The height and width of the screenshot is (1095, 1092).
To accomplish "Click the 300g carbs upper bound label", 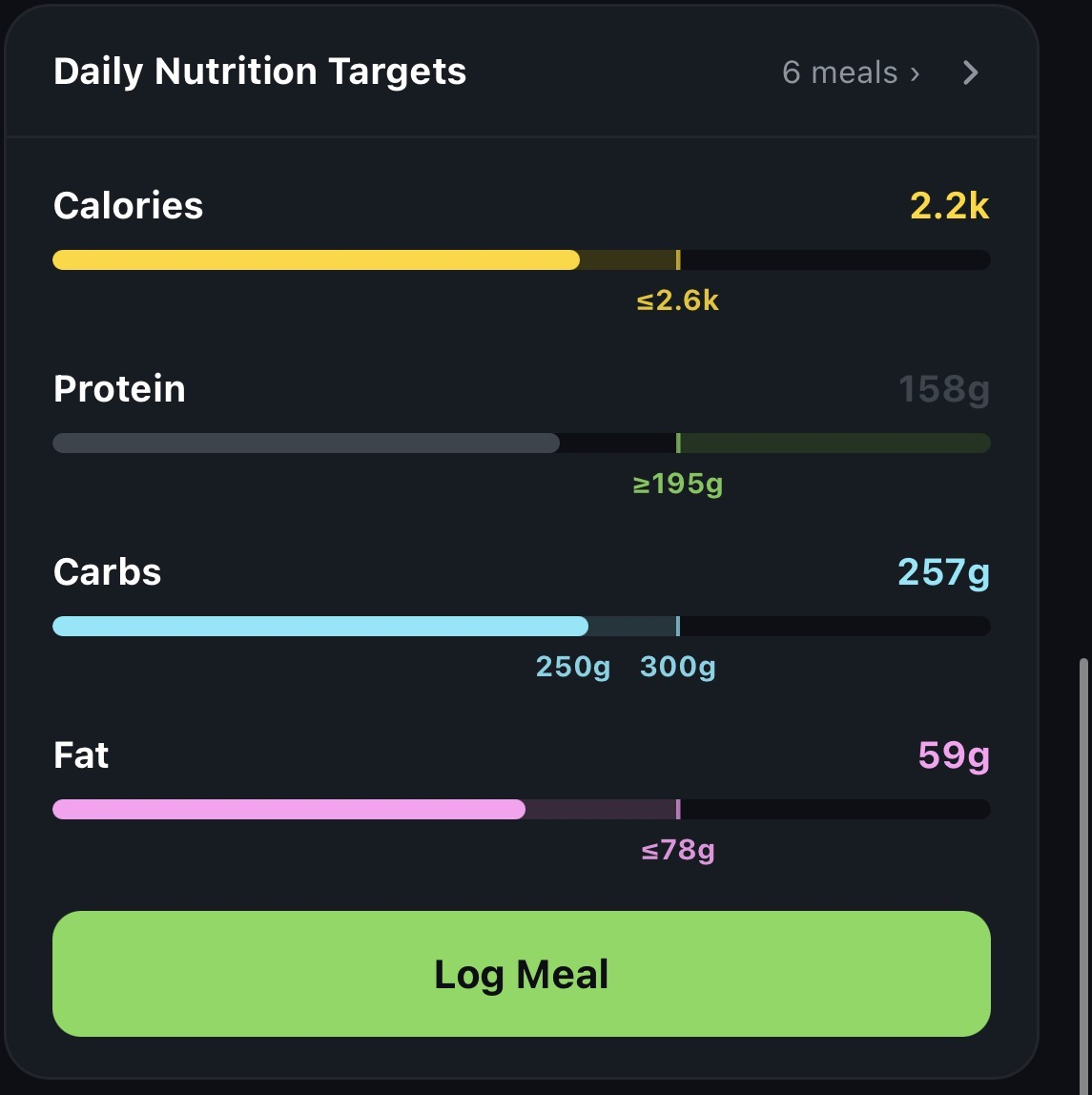I will [x=677, y=668].
